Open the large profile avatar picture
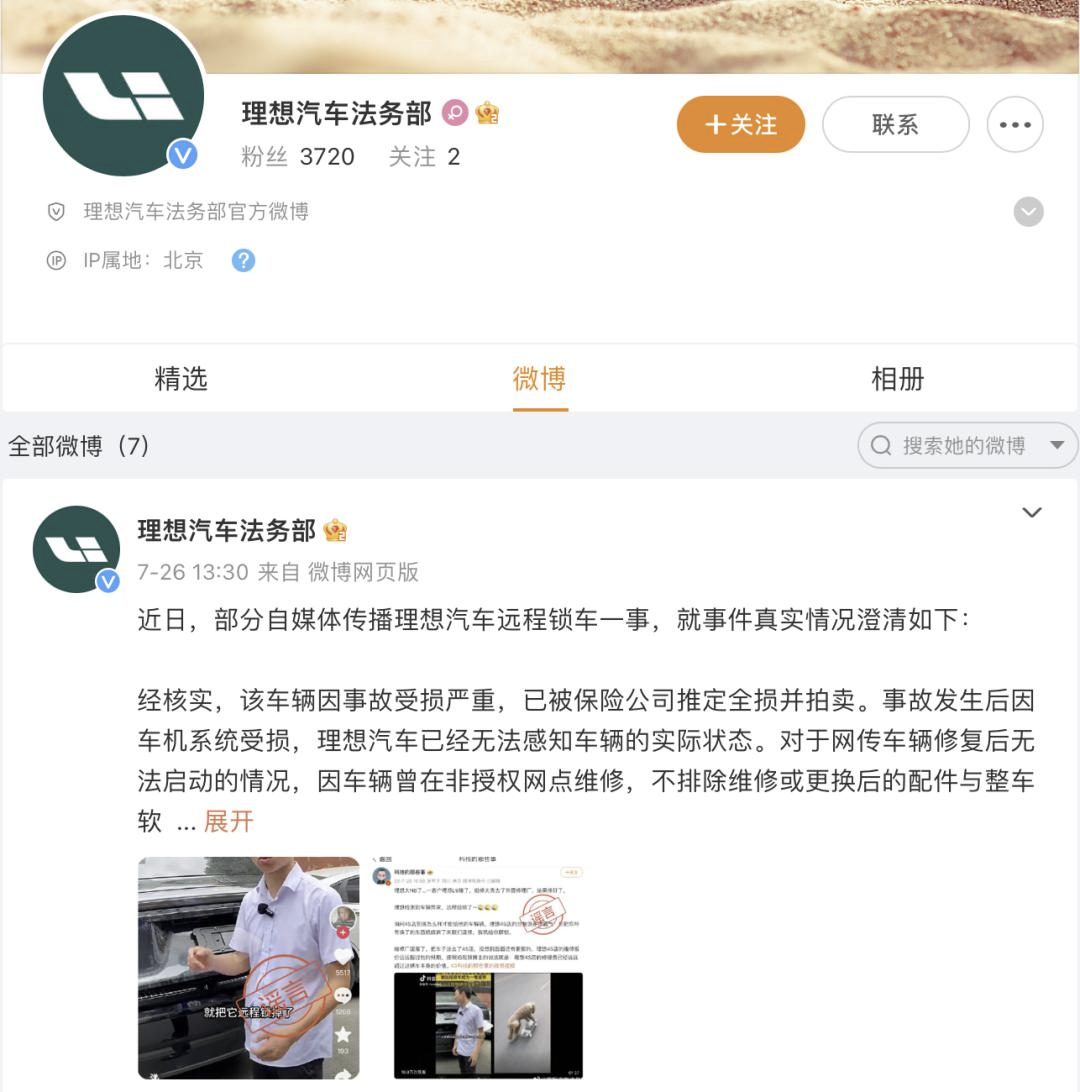The image size is (1080, 1092). [123, 97]
